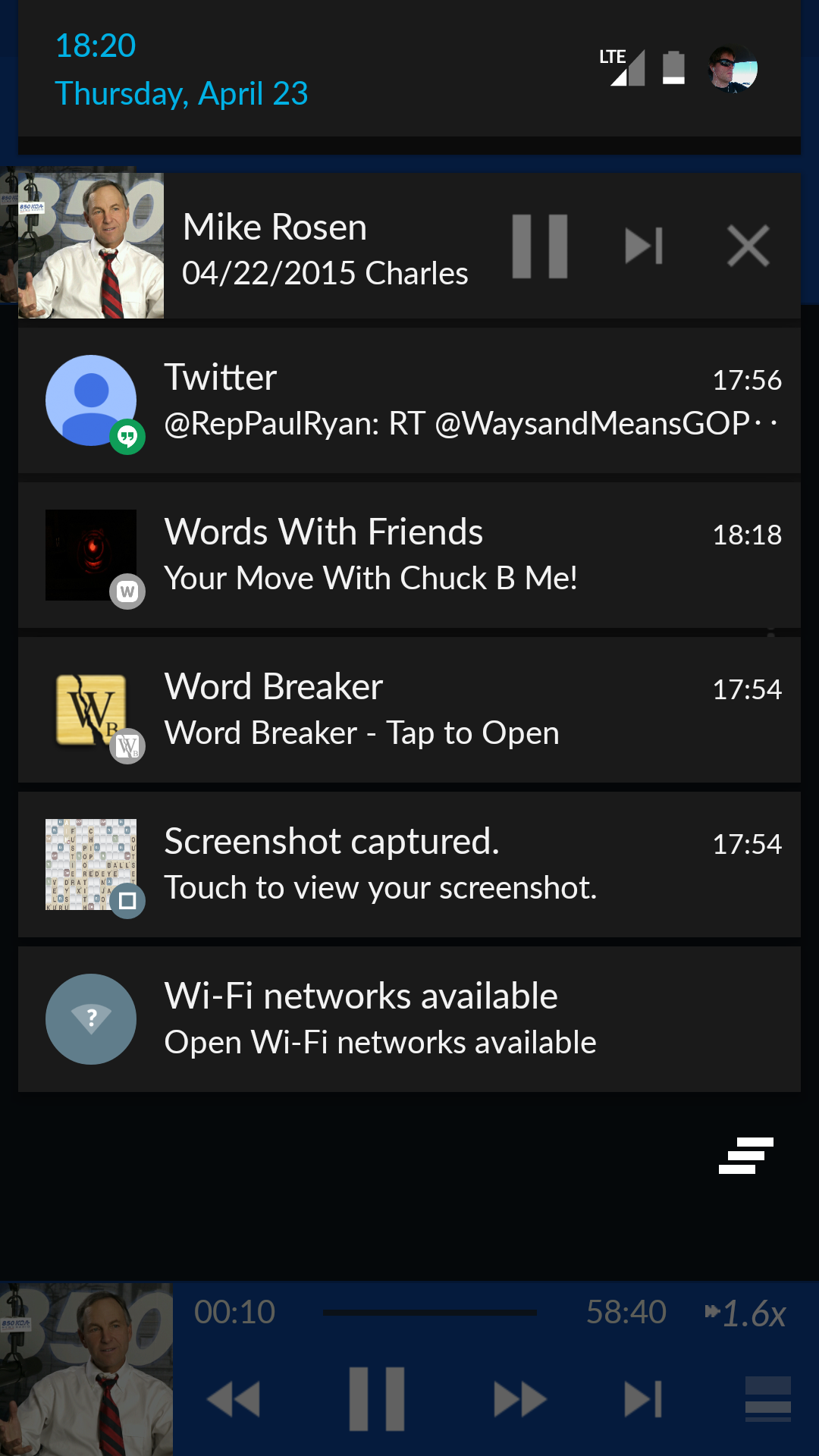Open date and time from the header
This screenshot has width=819, height=1456.
click(x=182, y=69)
